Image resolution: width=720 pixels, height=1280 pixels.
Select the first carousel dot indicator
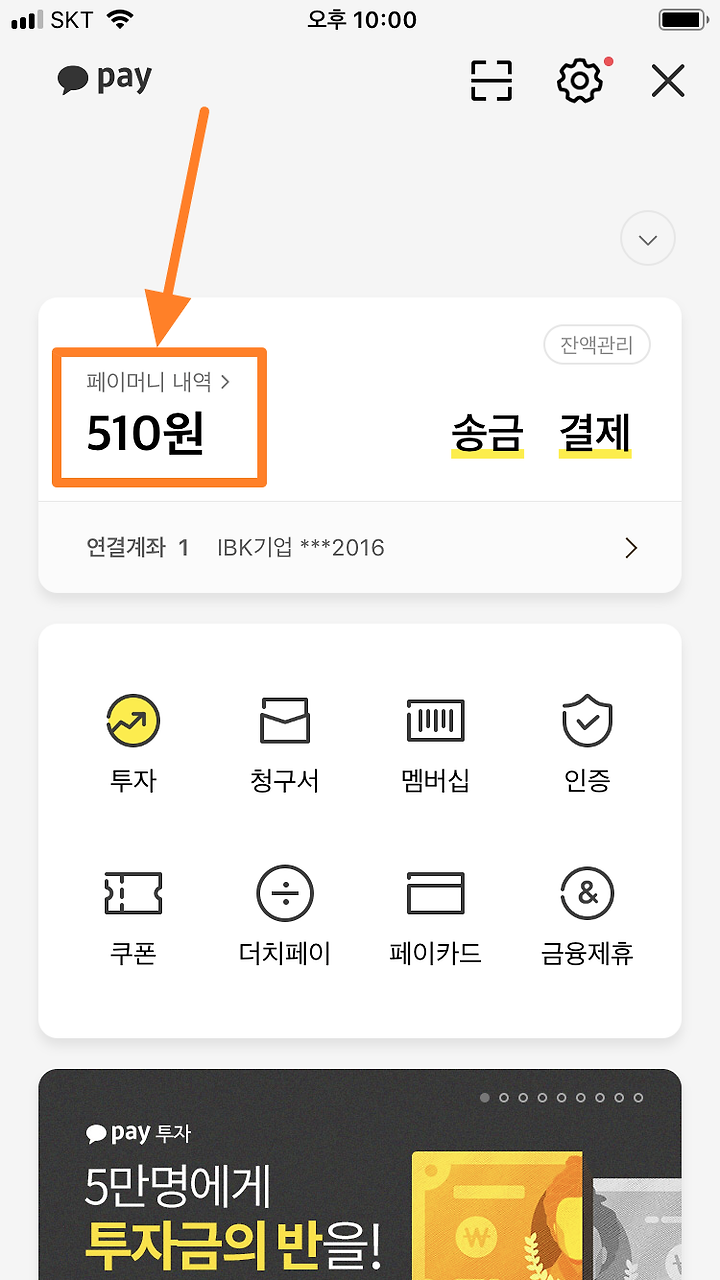point(485,1097)
